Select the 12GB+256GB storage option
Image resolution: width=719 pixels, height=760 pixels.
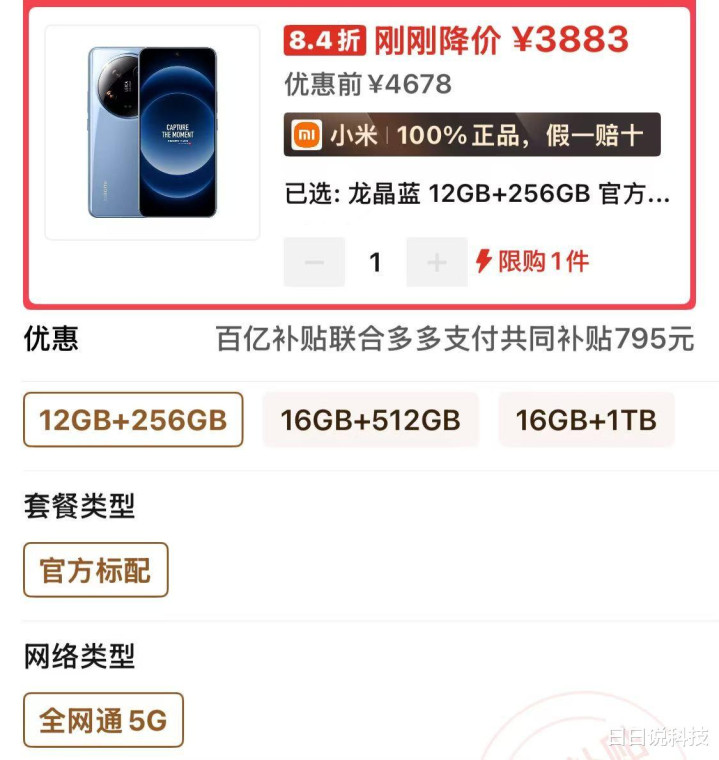coord(133,420)
